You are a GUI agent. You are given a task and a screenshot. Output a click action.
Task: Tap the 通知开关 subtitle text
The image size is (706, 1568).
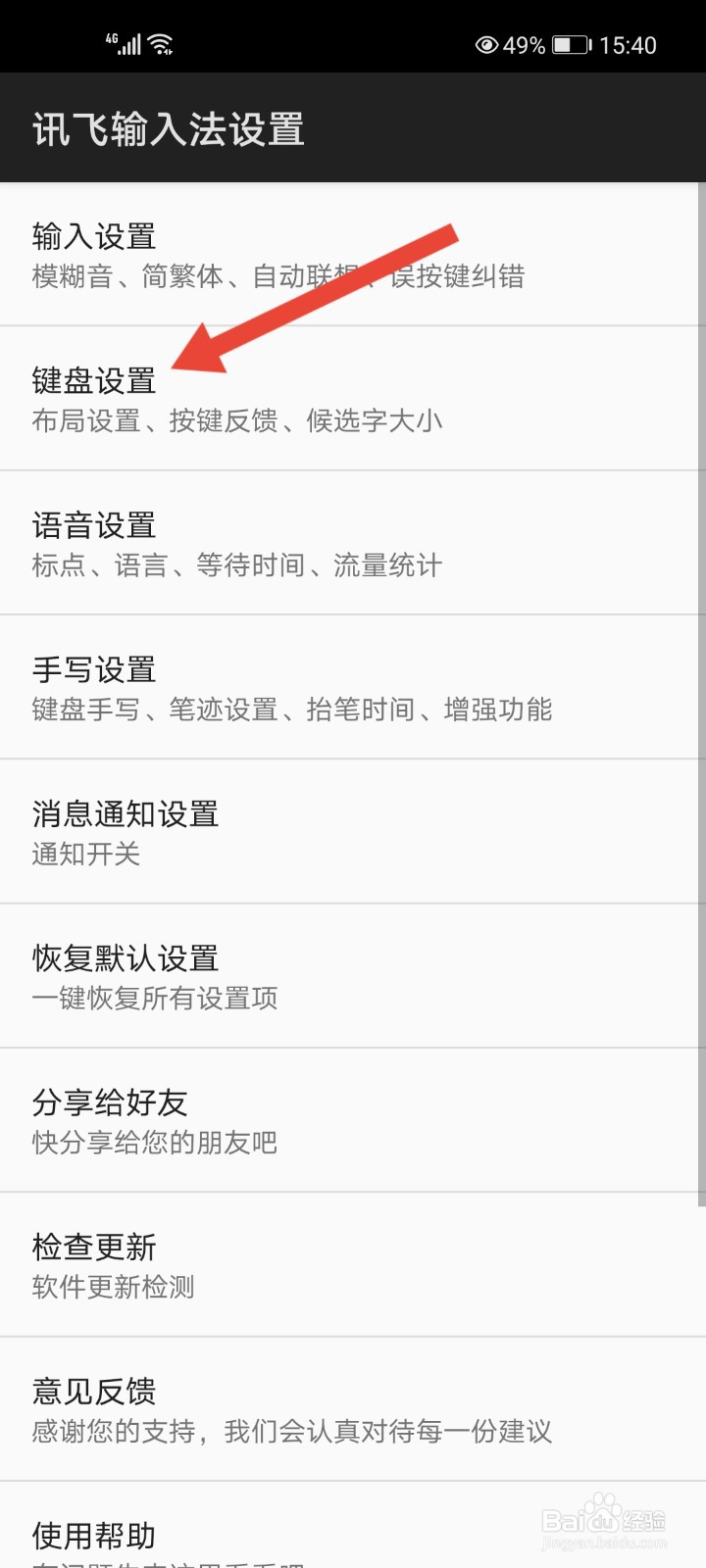[x=84, y=855]
